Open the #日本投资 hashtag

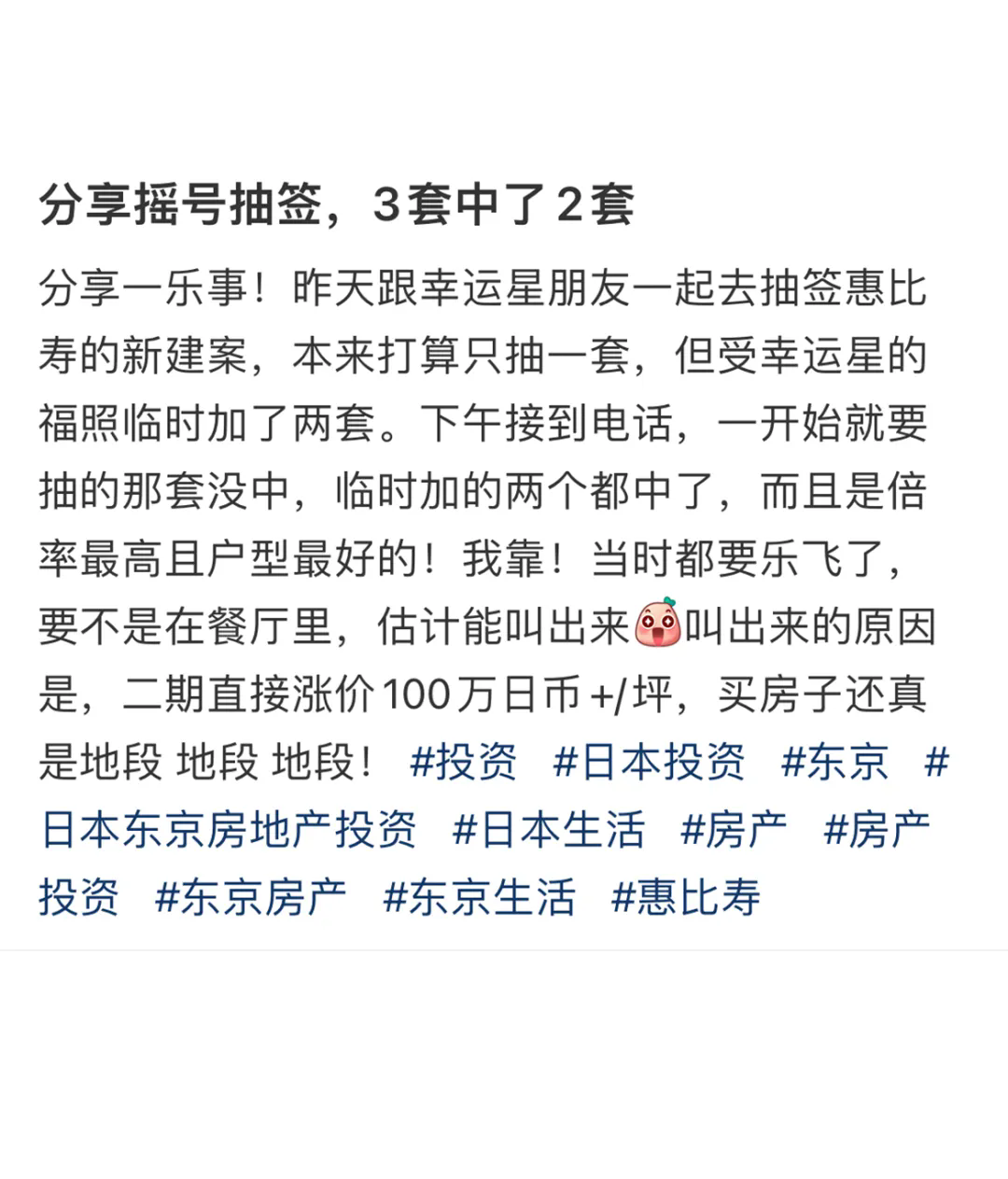650,763
